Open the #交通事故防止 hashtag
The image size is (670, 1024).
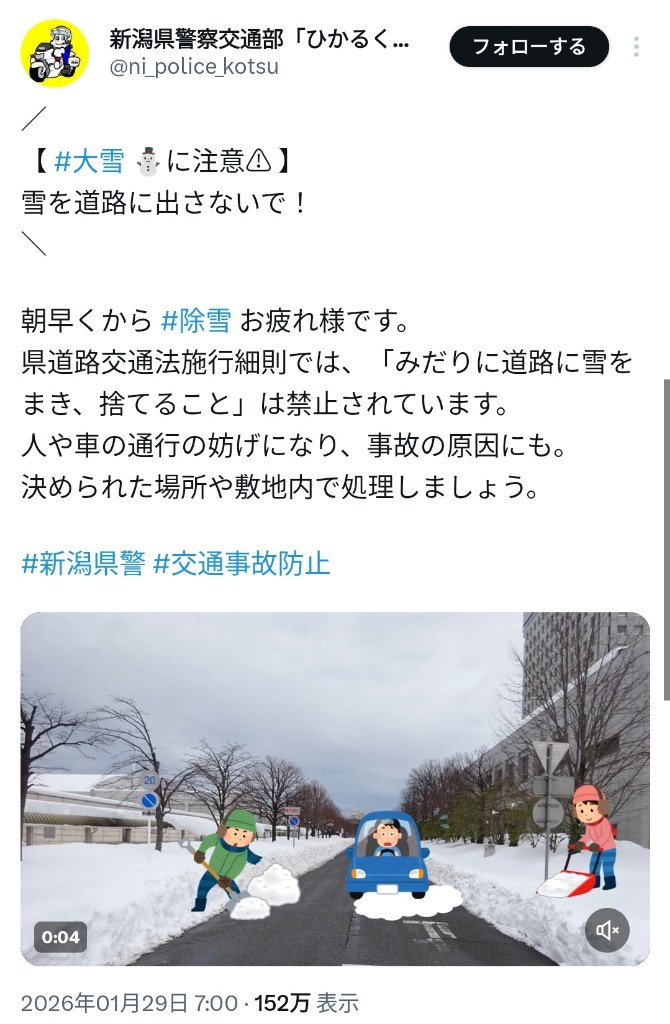pyautogui.click(x=241, y=563)
